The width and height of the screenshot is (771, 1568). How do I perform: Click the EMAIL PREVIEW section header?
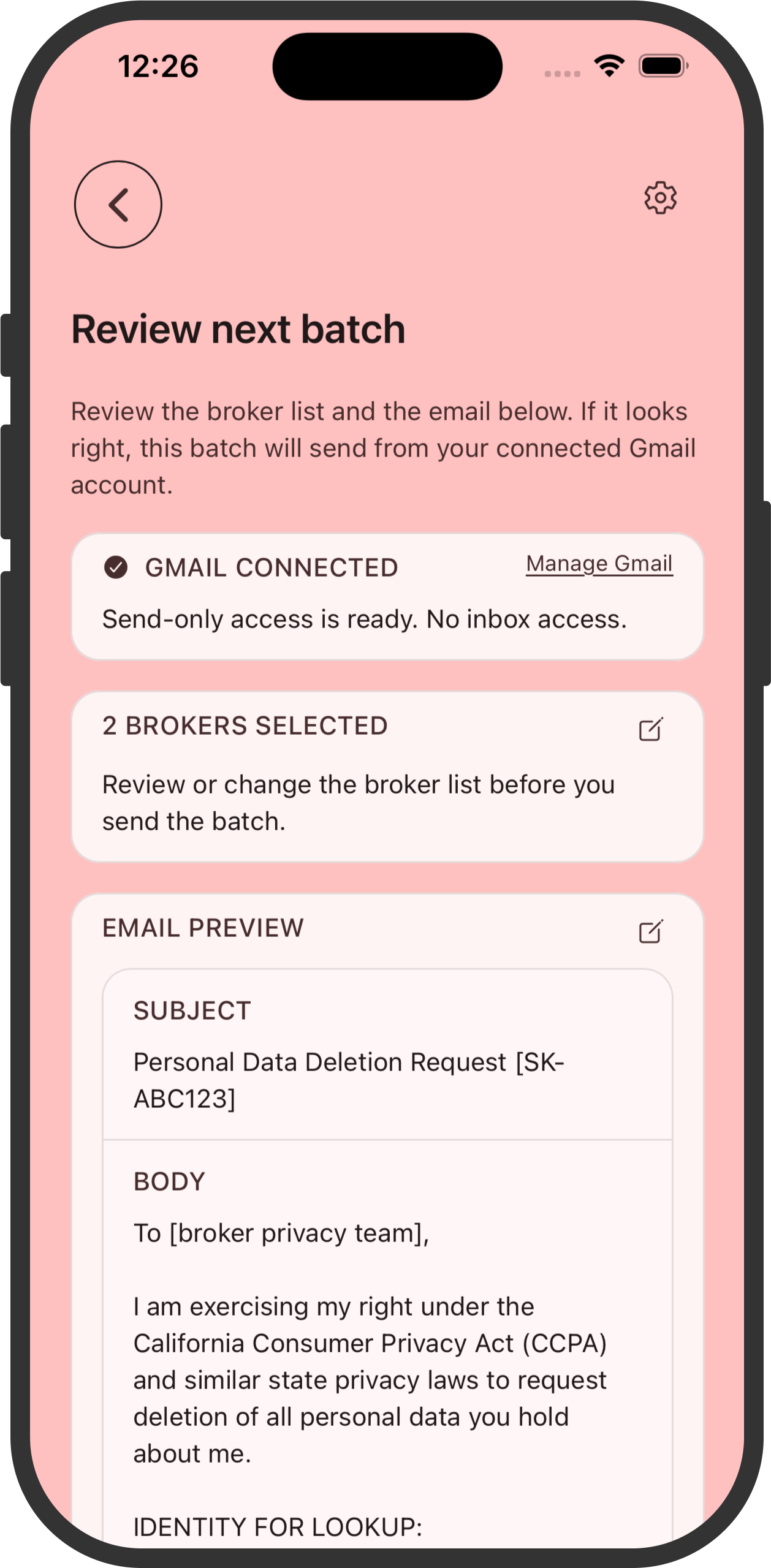point(202,928)
